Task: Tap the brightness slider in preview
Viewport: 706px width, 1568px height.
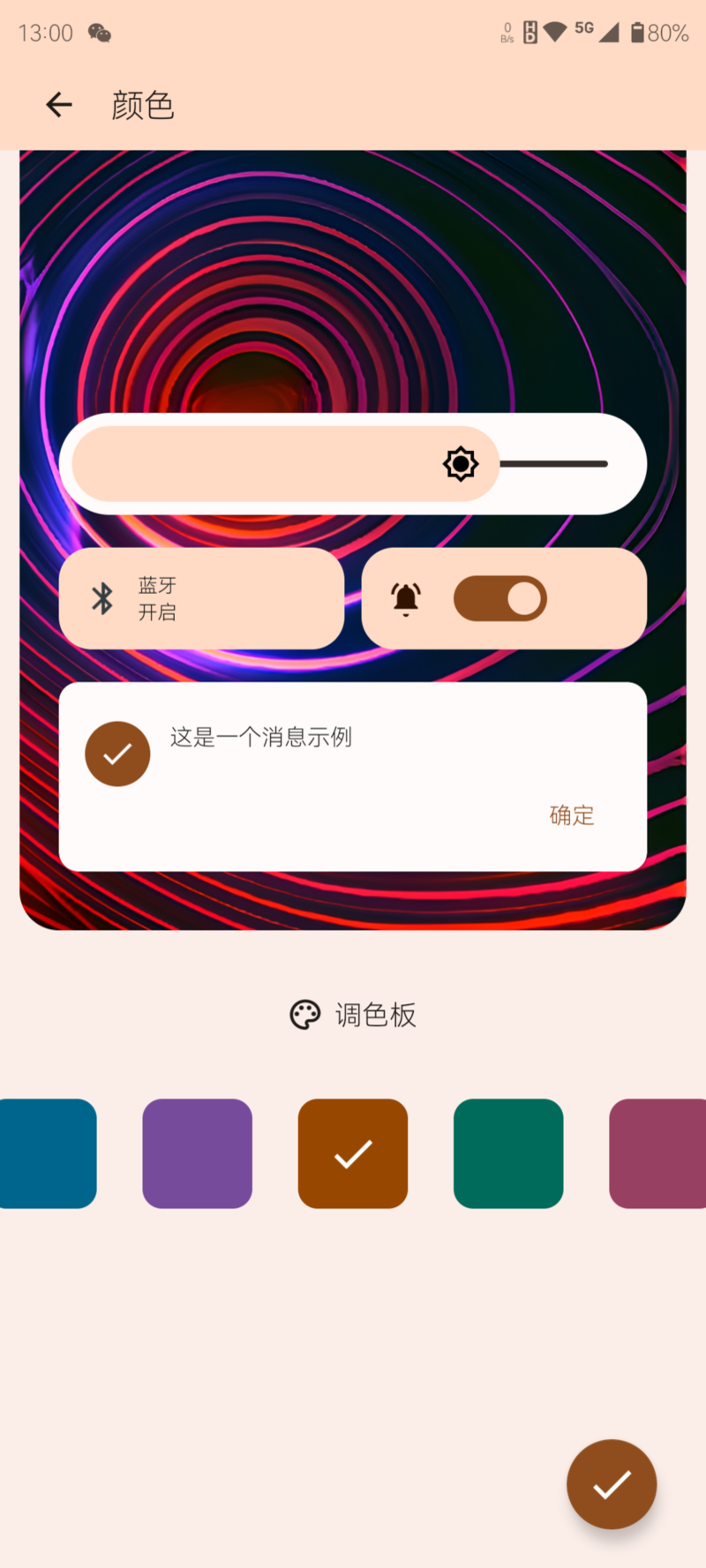Action: [x=353, y=464]
